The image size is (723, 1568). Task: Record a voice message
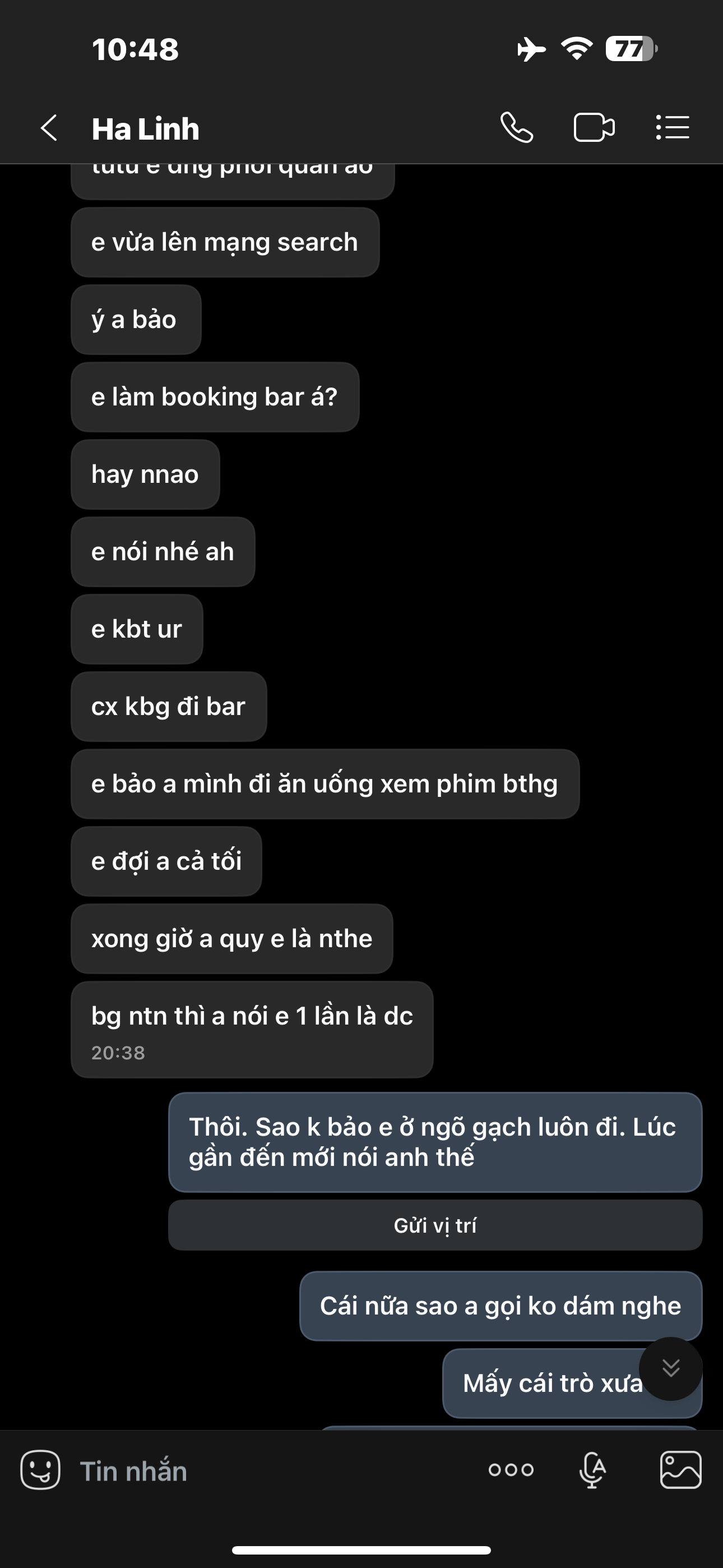point(592,1470)
